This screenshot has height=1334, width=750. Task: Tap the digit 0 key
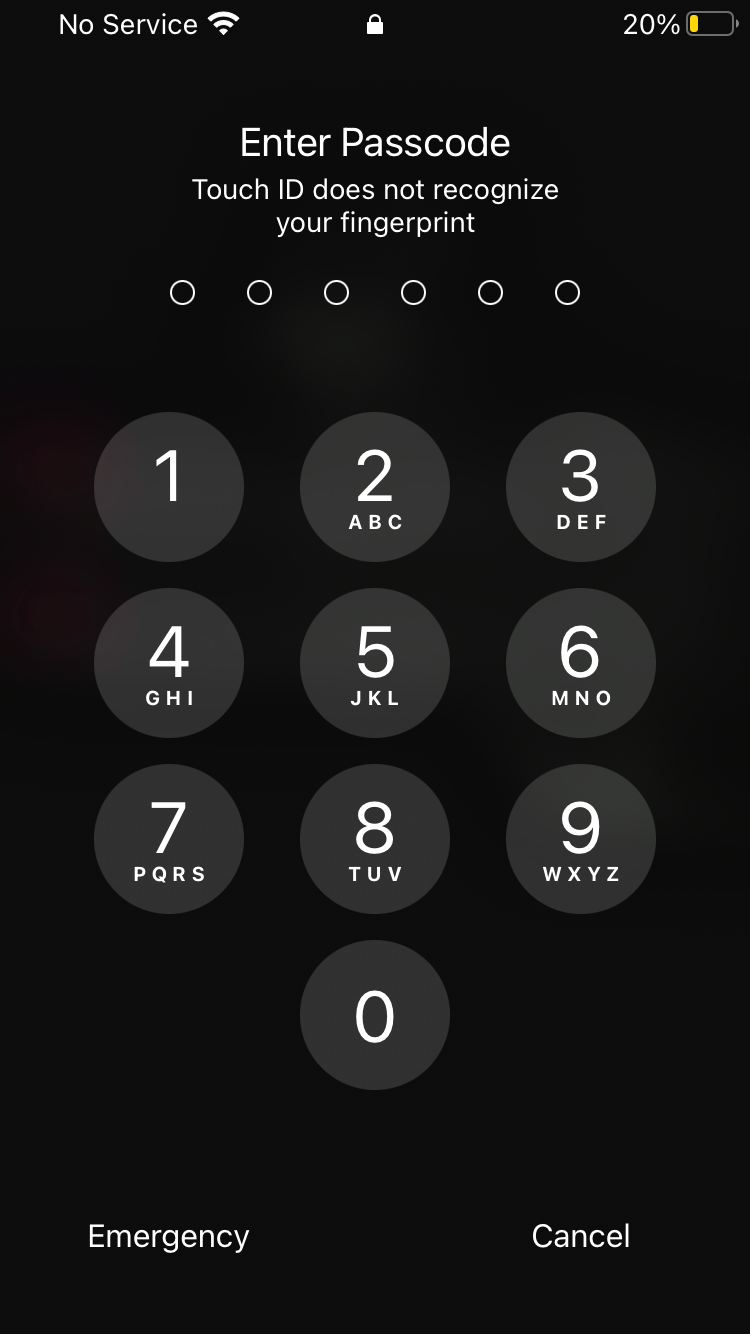[x=375, y=1015]
